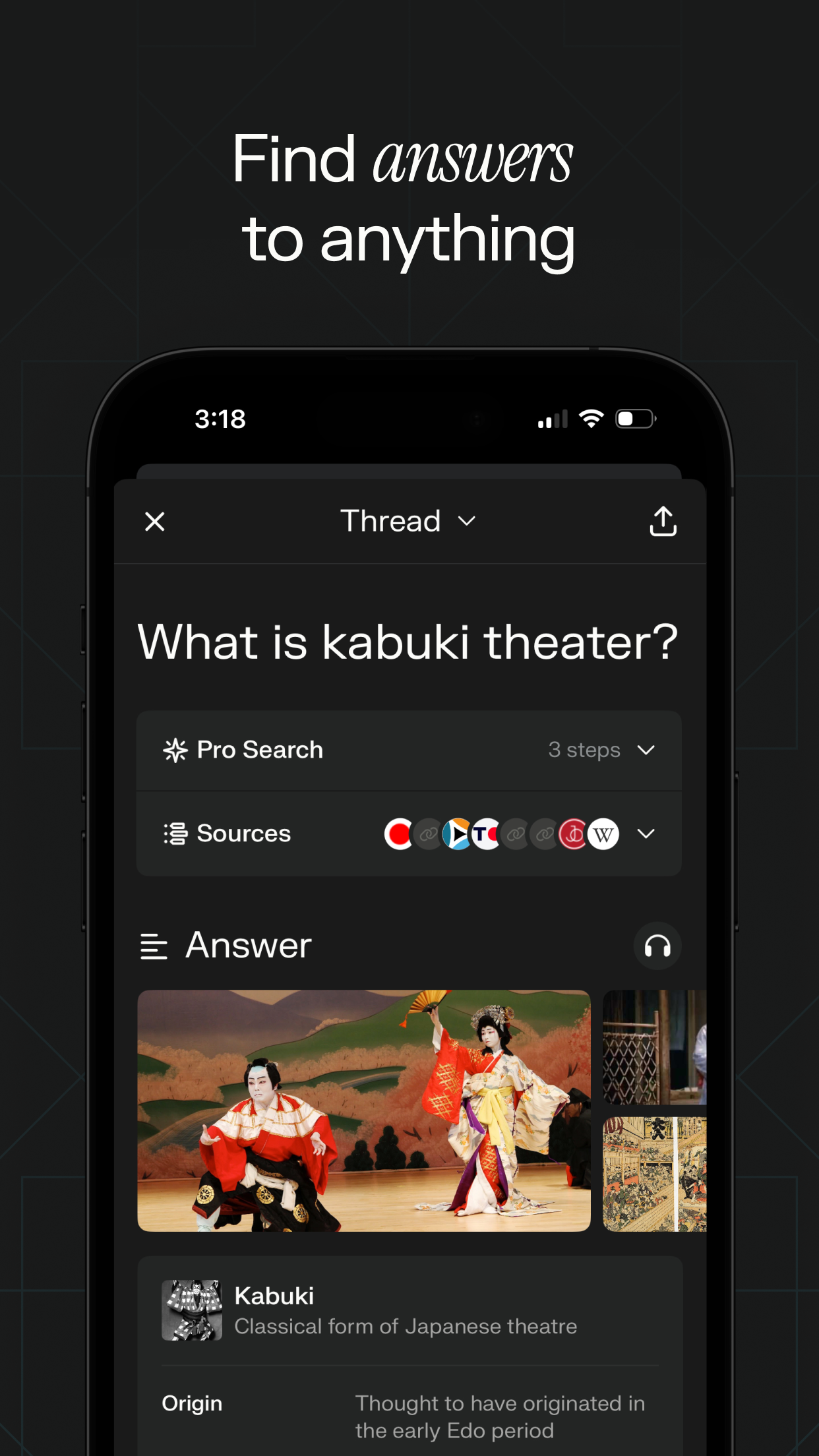Tap the crimson J source icon
The width and height of the screenshot is (819, 1456).
572,833
